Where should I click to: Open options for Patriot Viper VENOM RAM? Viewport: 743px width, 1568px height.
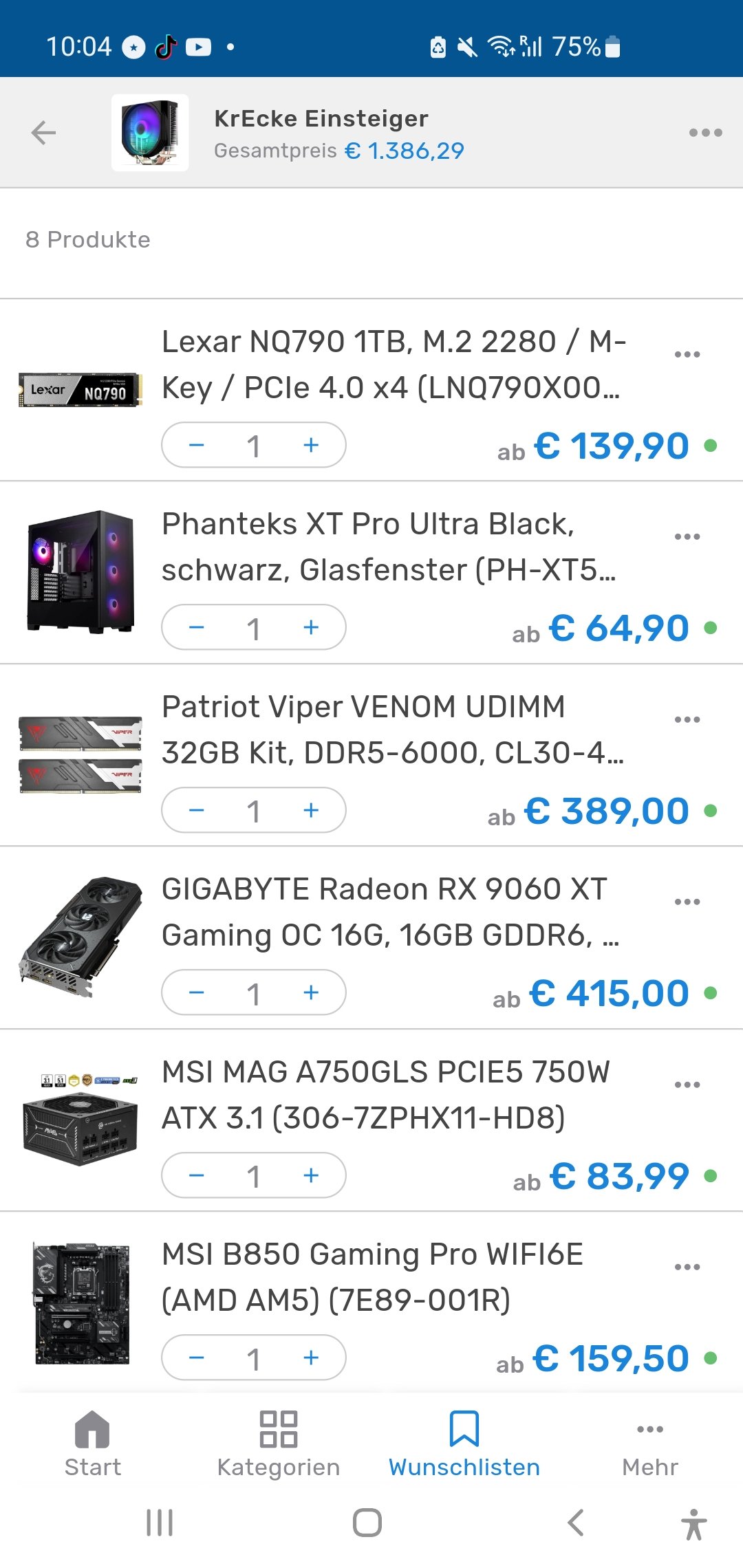tap(687, 719)
